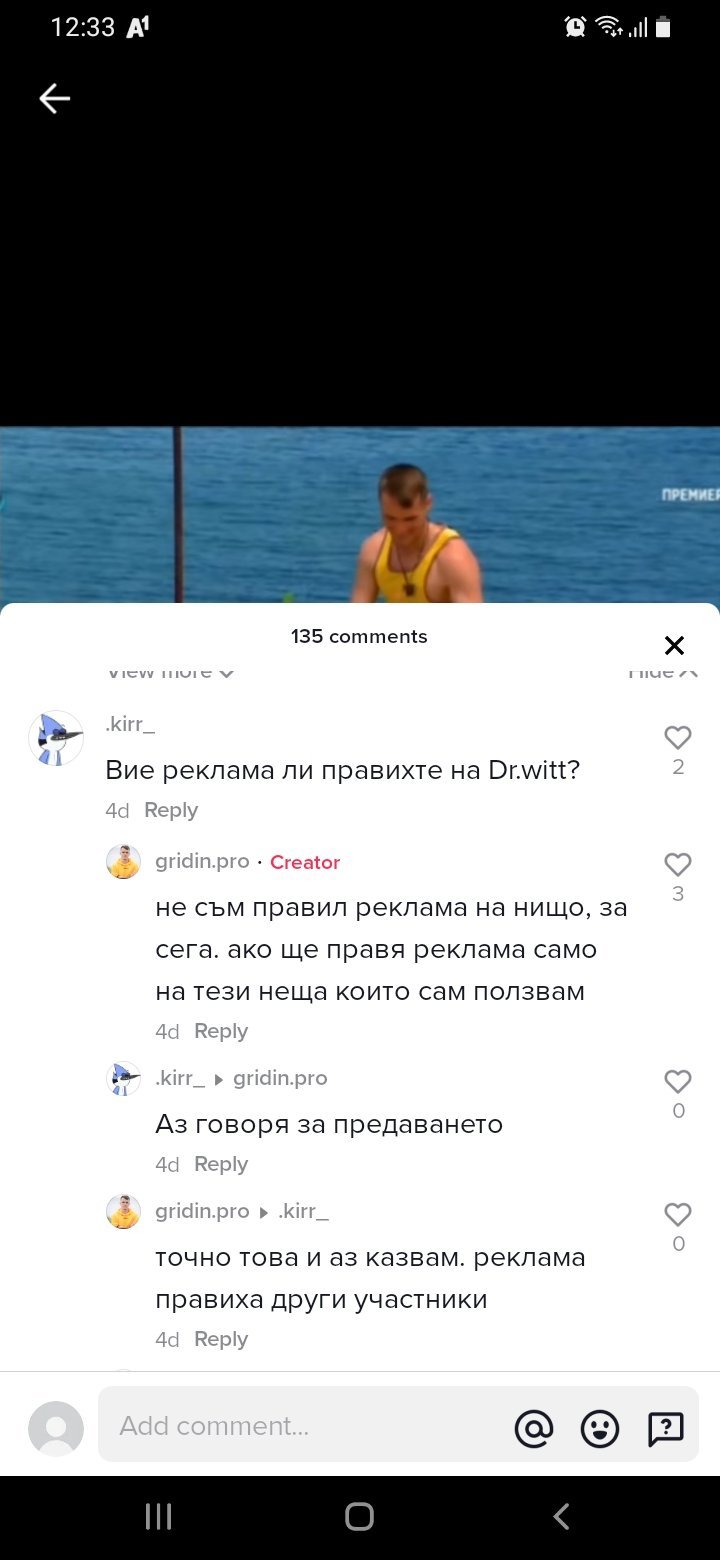Reply to .kirr_'s Dr.witt comment

(170, 810)
